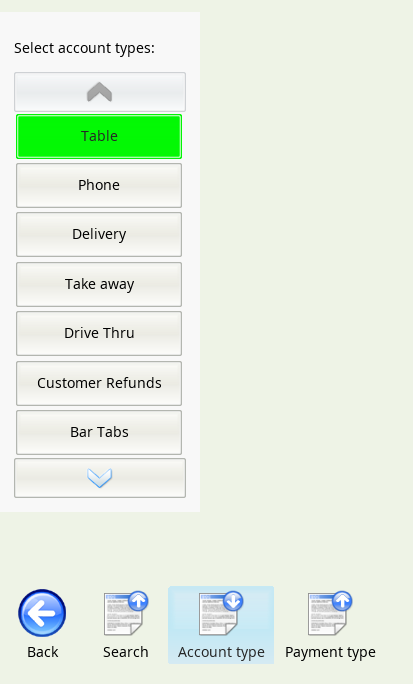413x684 pixels.
Task: Choose the Delivery account type
Action: (99, 235)
